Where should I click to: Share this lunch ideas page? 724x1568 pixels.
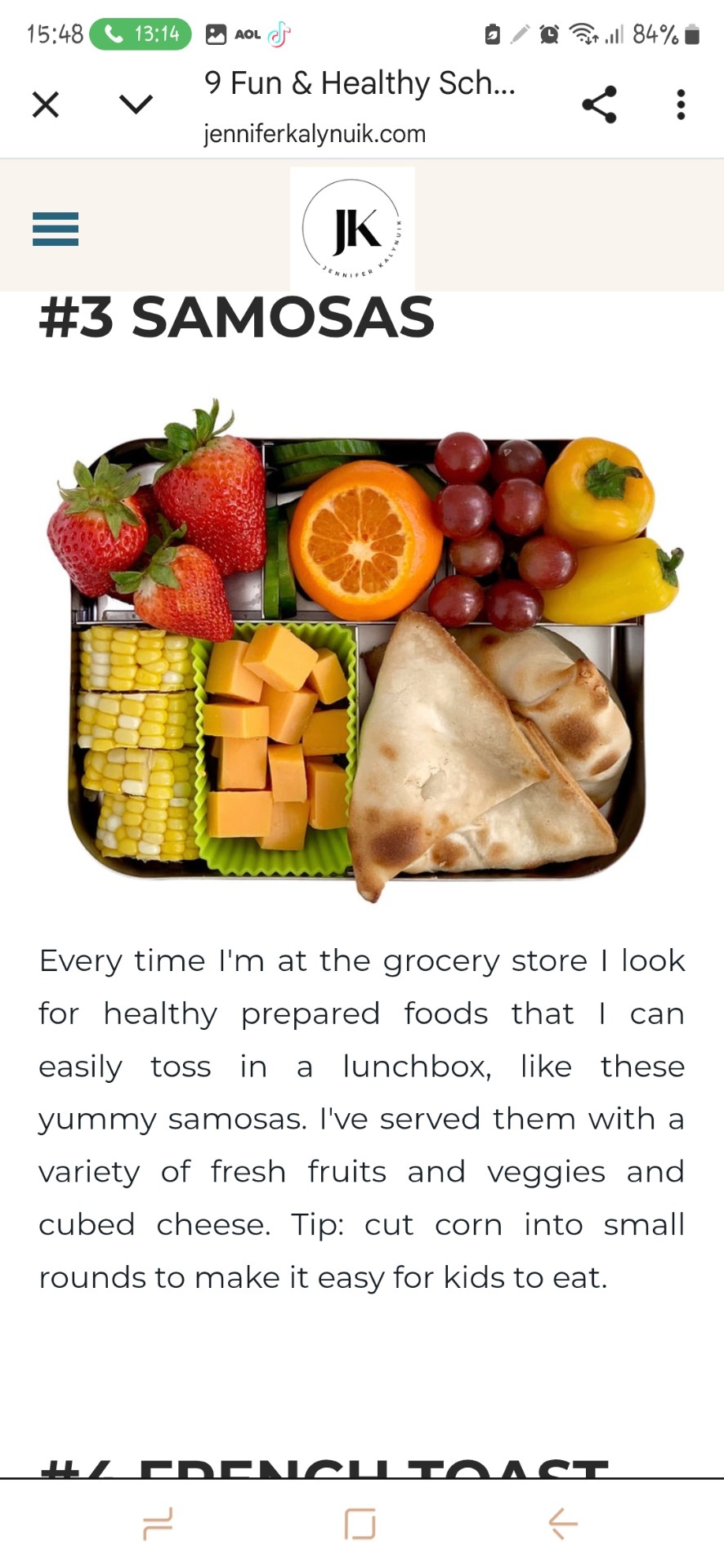[x=599, y=105]
